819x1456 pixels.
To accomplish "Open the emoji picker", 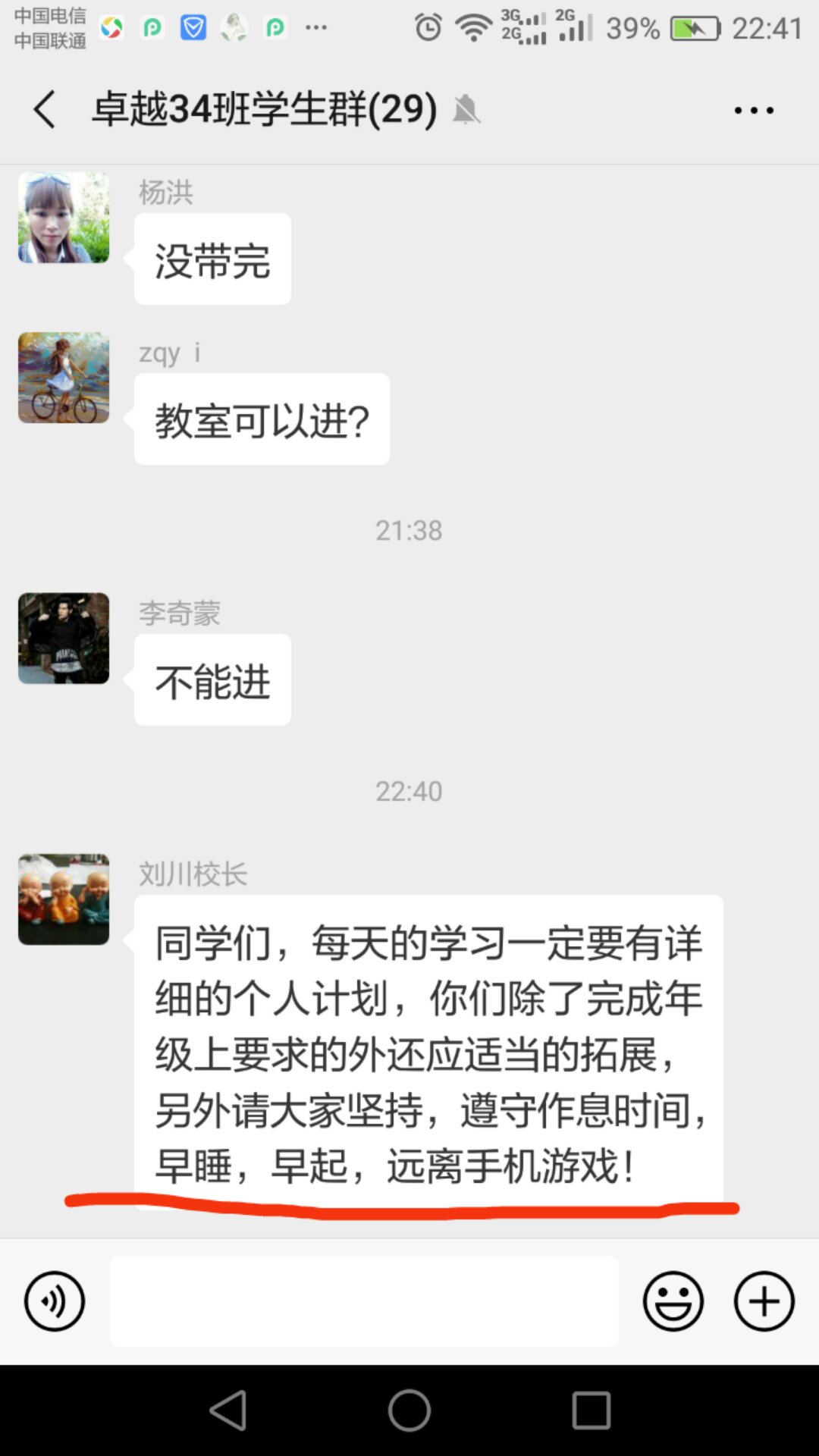I will coord(673,1301).
